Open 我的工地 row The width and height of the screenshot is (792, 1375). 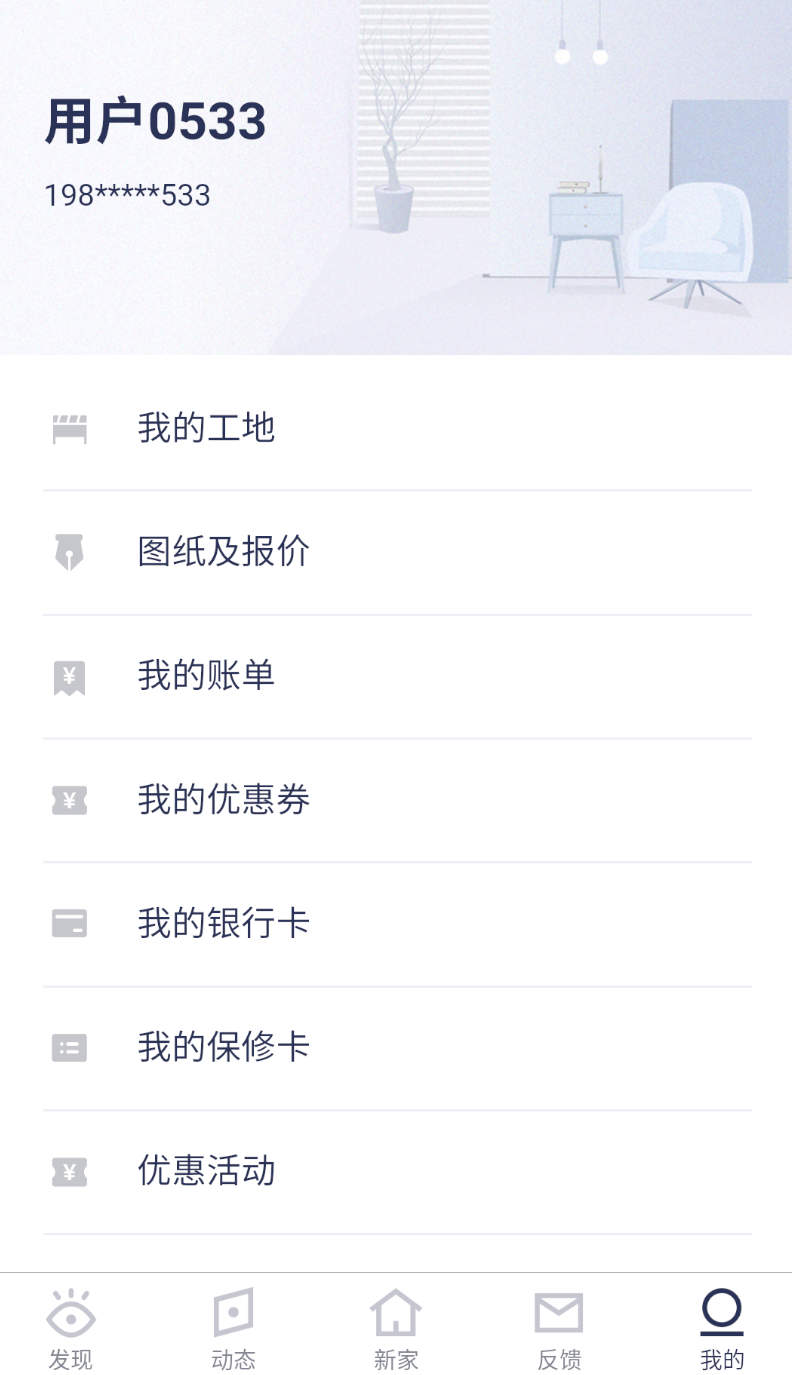coord(396,429)
